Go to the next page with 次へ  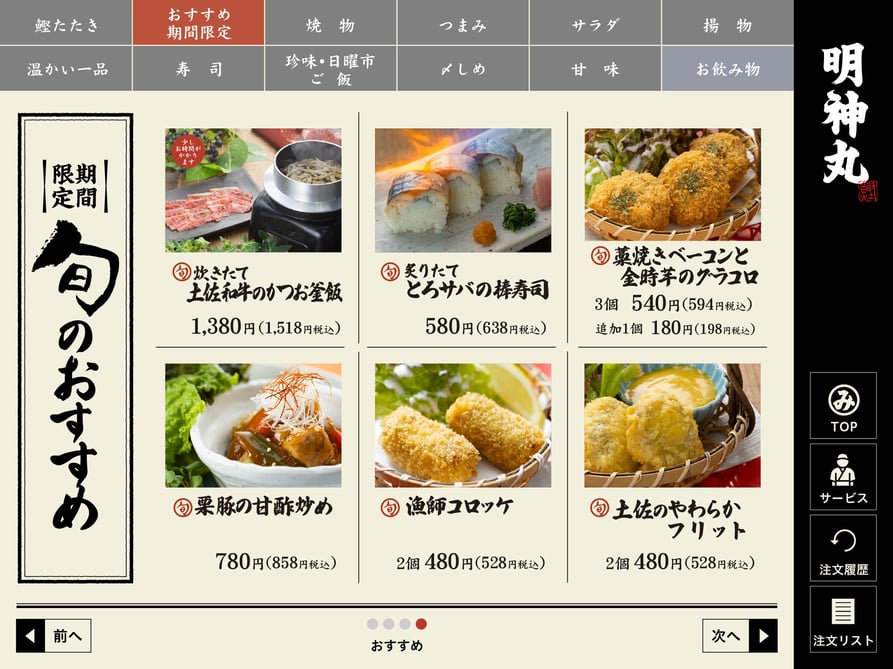pyautogui.click(x=739, y=635)
